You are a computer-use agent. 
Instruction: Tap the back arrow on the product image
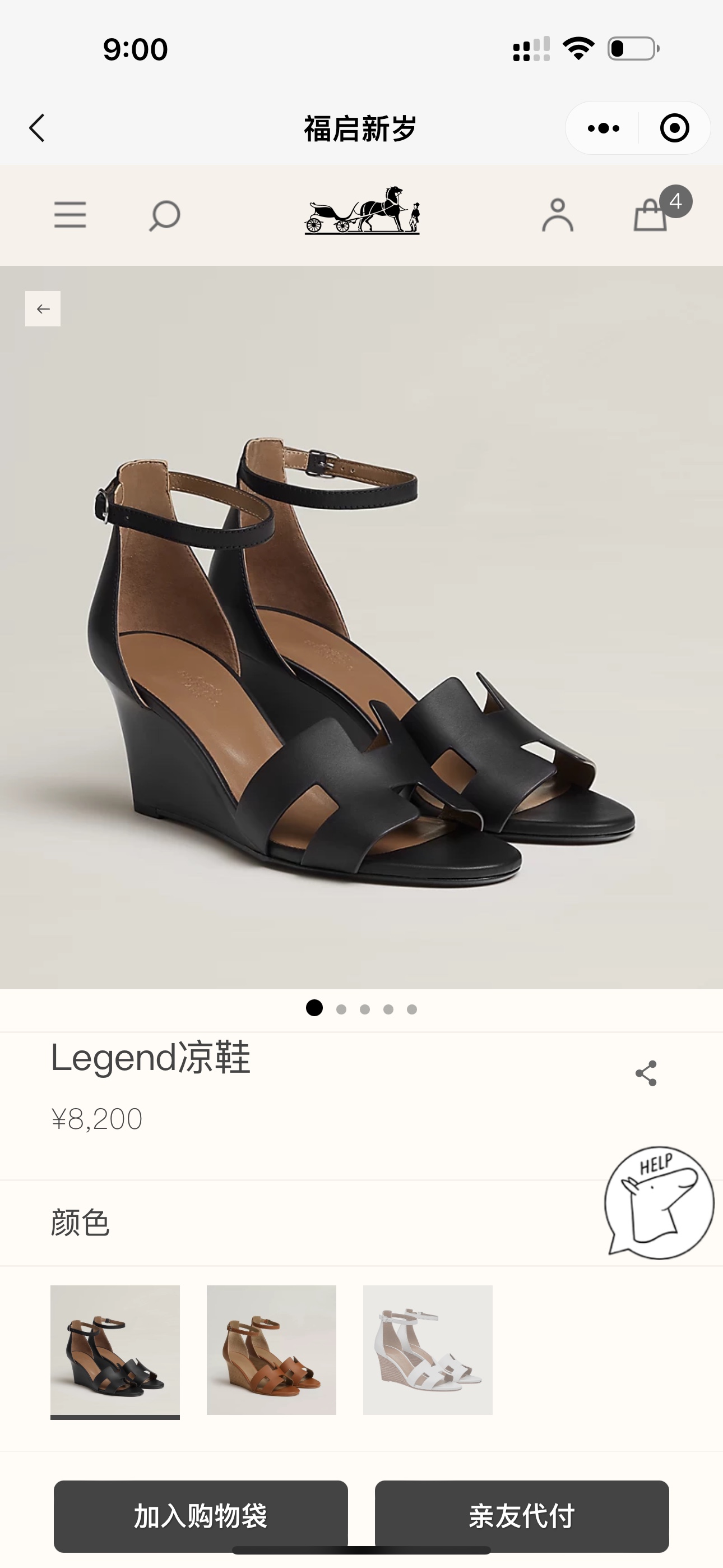point(43,308)
